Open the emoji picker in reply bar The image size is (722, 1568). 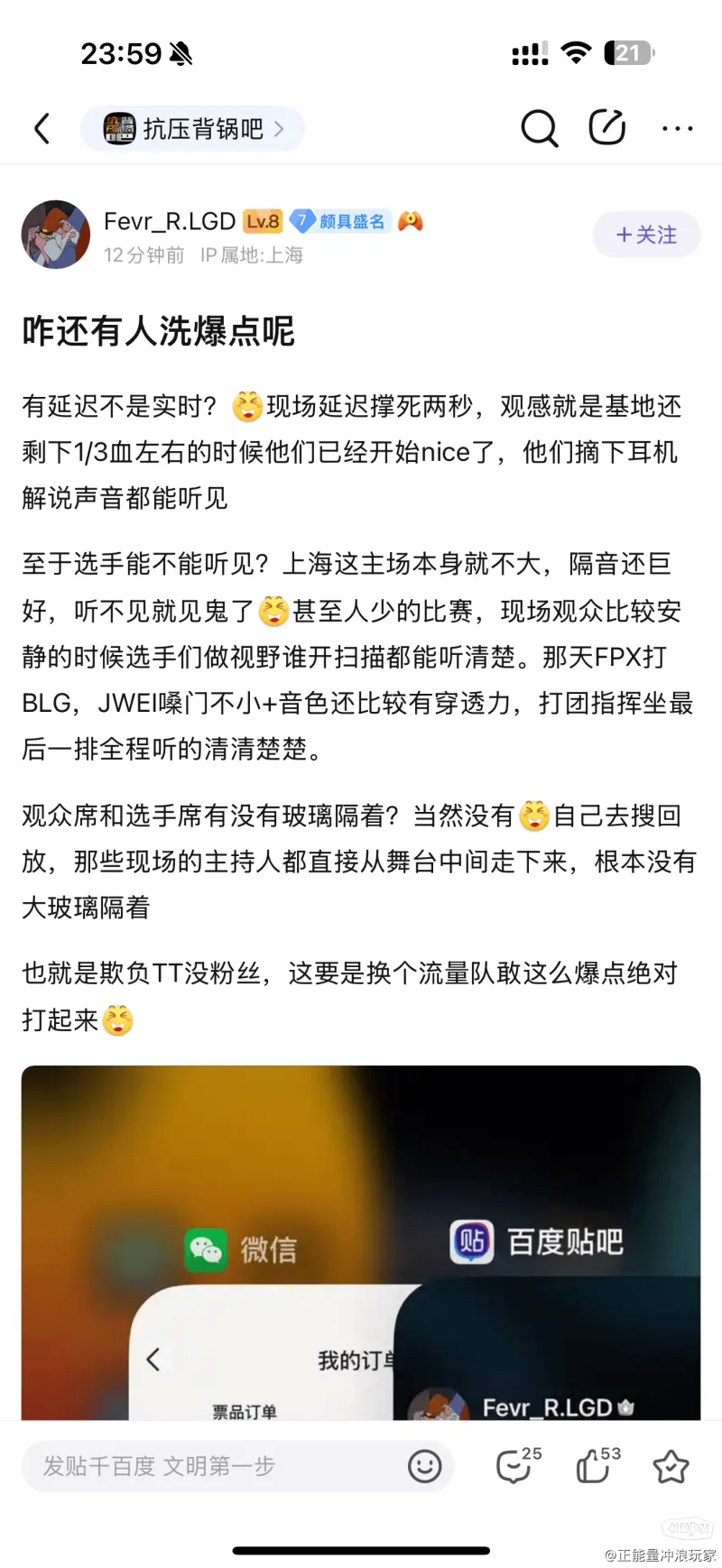pos(424,1466)
